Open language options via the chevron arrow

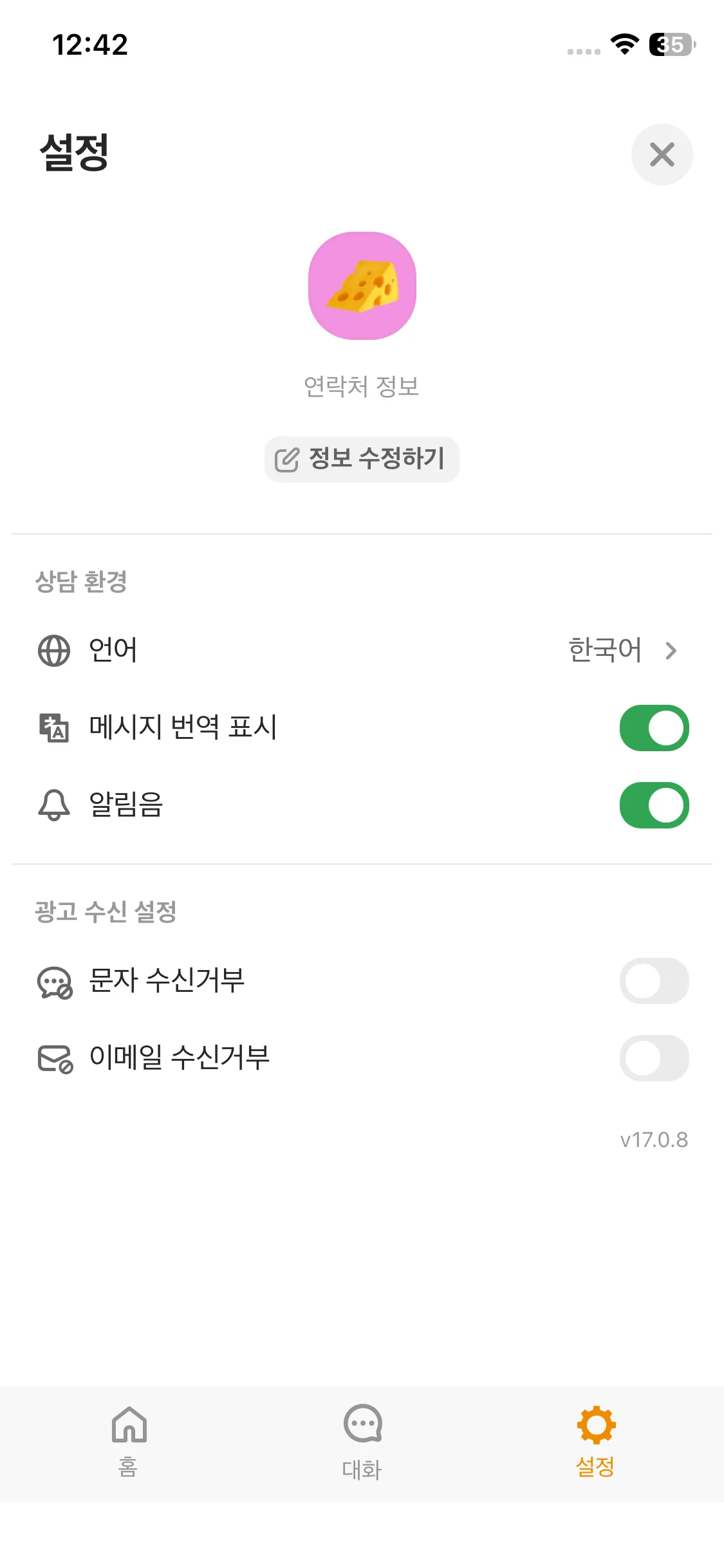click(x=672, y=650)
